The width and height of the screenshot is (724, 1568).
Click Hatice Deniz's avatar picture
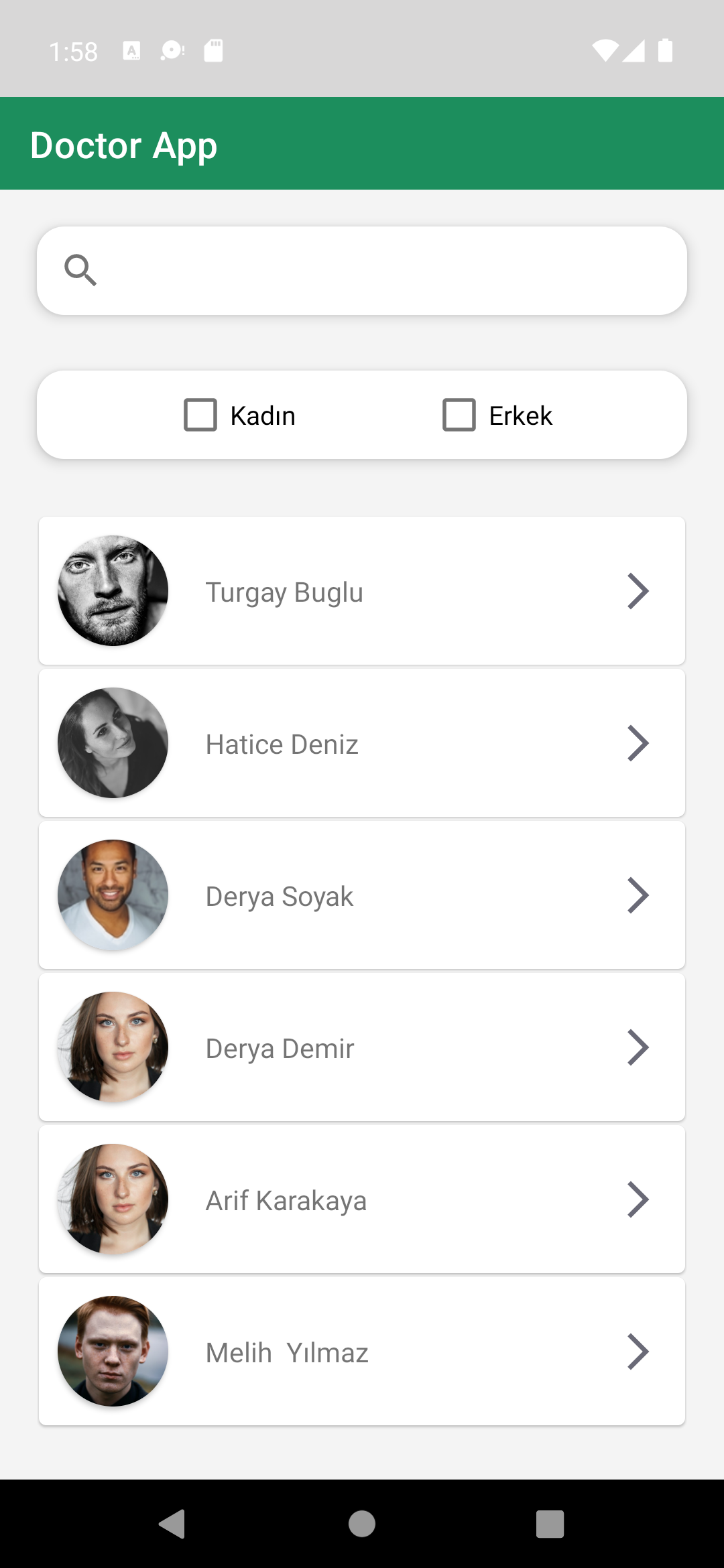(x=113, y=742)
